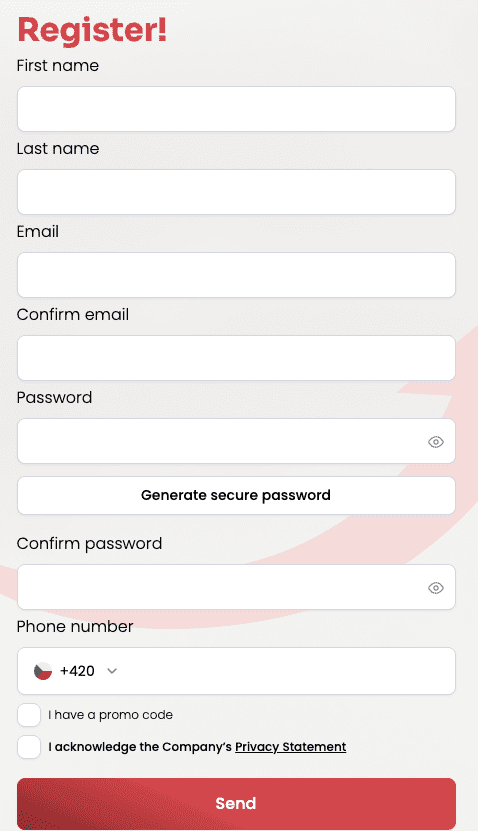Image resolution: width=478 pixels, height=831 pixels.
Task: Select the Email text field
Action: tap(236, 275)
